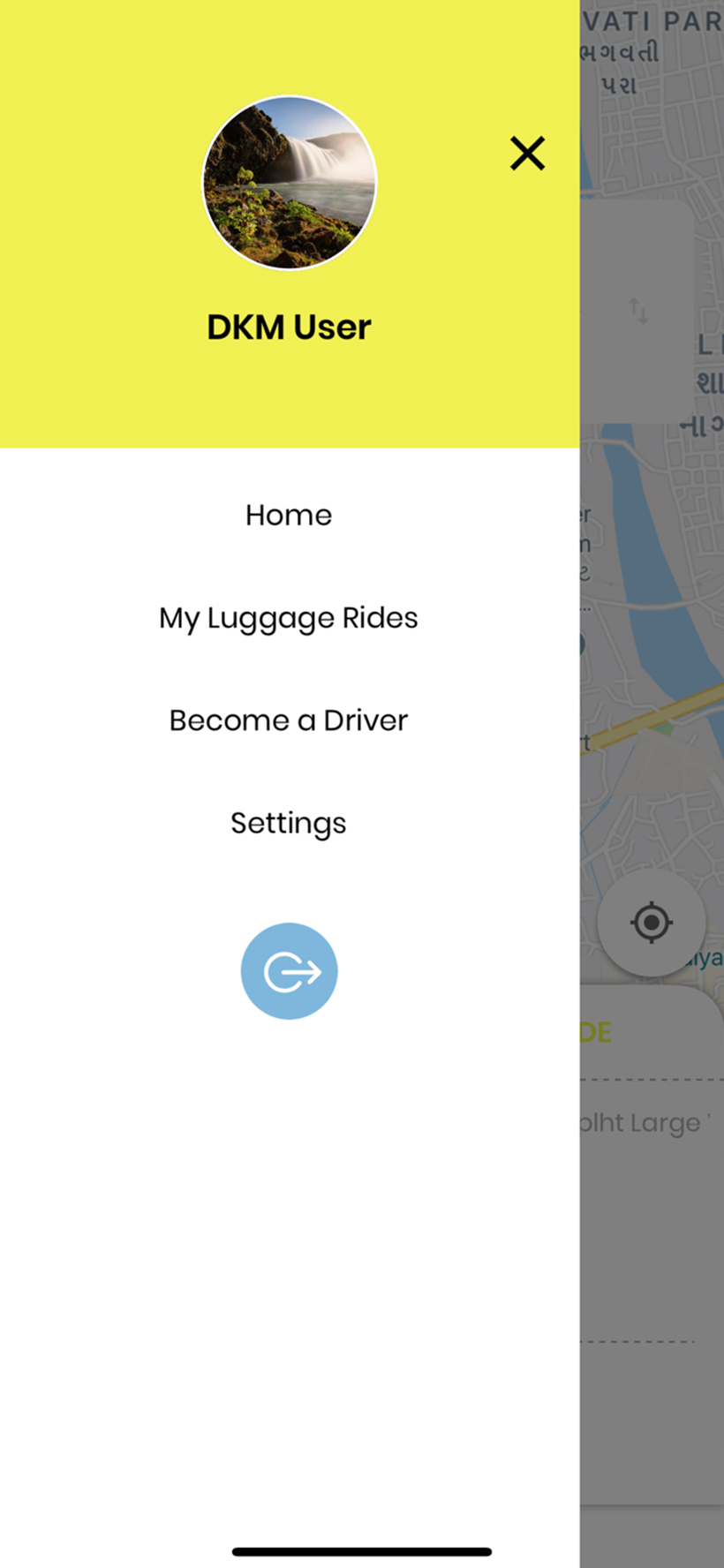
Task: Center map on current location
Action: coord(652,923)
